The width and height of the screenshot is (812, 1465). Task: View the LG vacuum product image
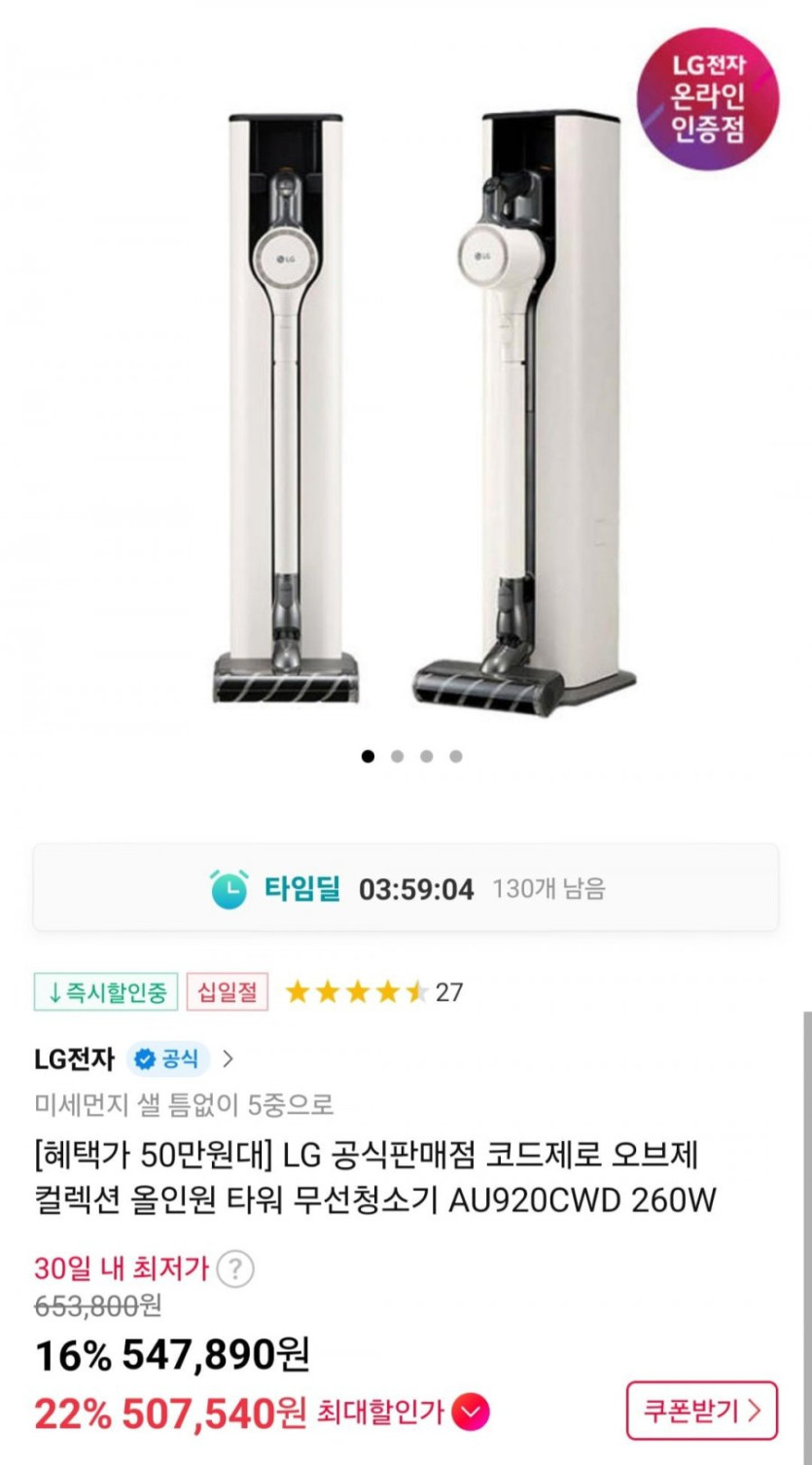tap(406, 409)
